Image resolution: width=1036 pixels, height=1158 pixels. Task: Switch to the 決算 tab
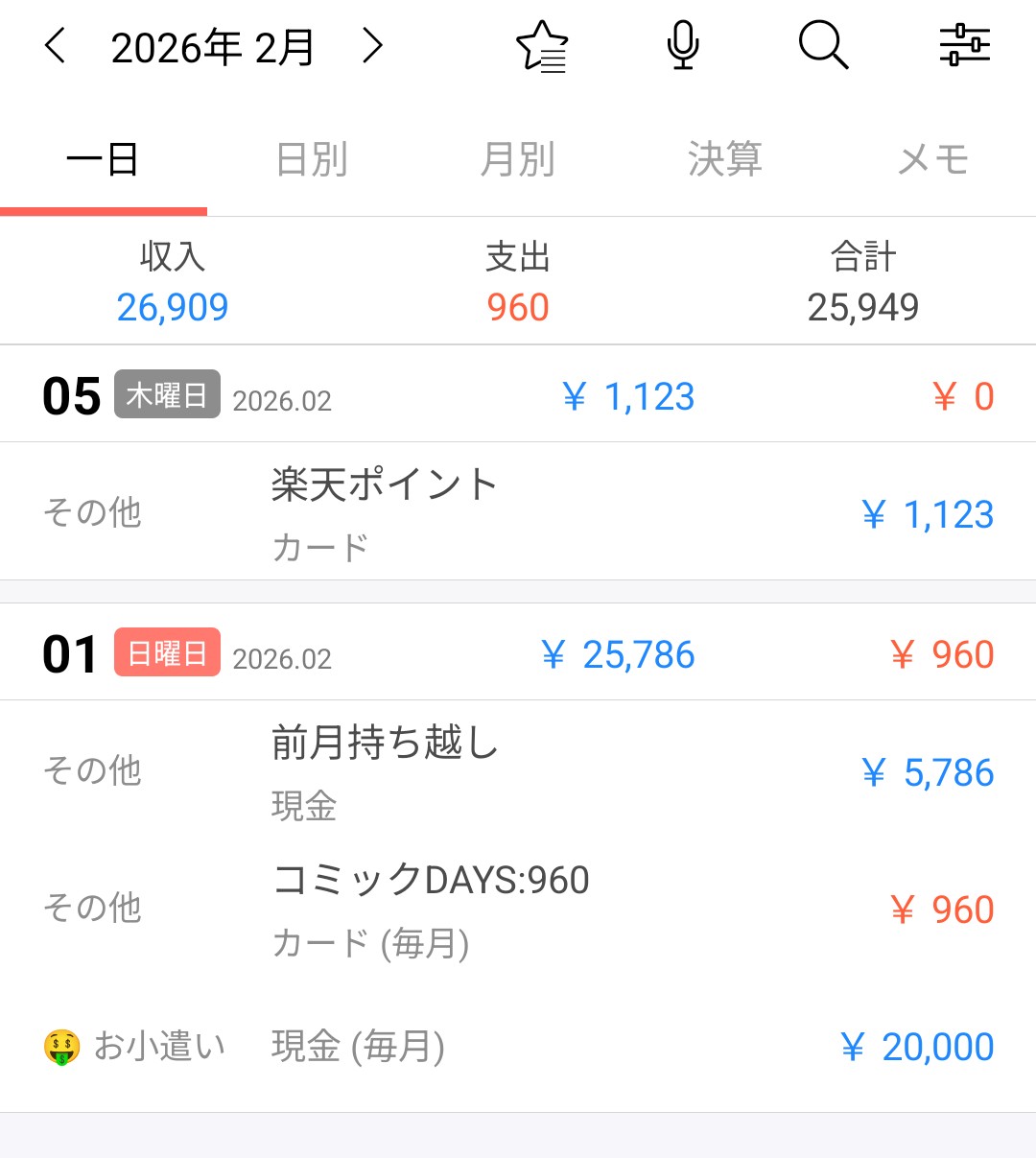pyautogui.click(x=725, y=159)
